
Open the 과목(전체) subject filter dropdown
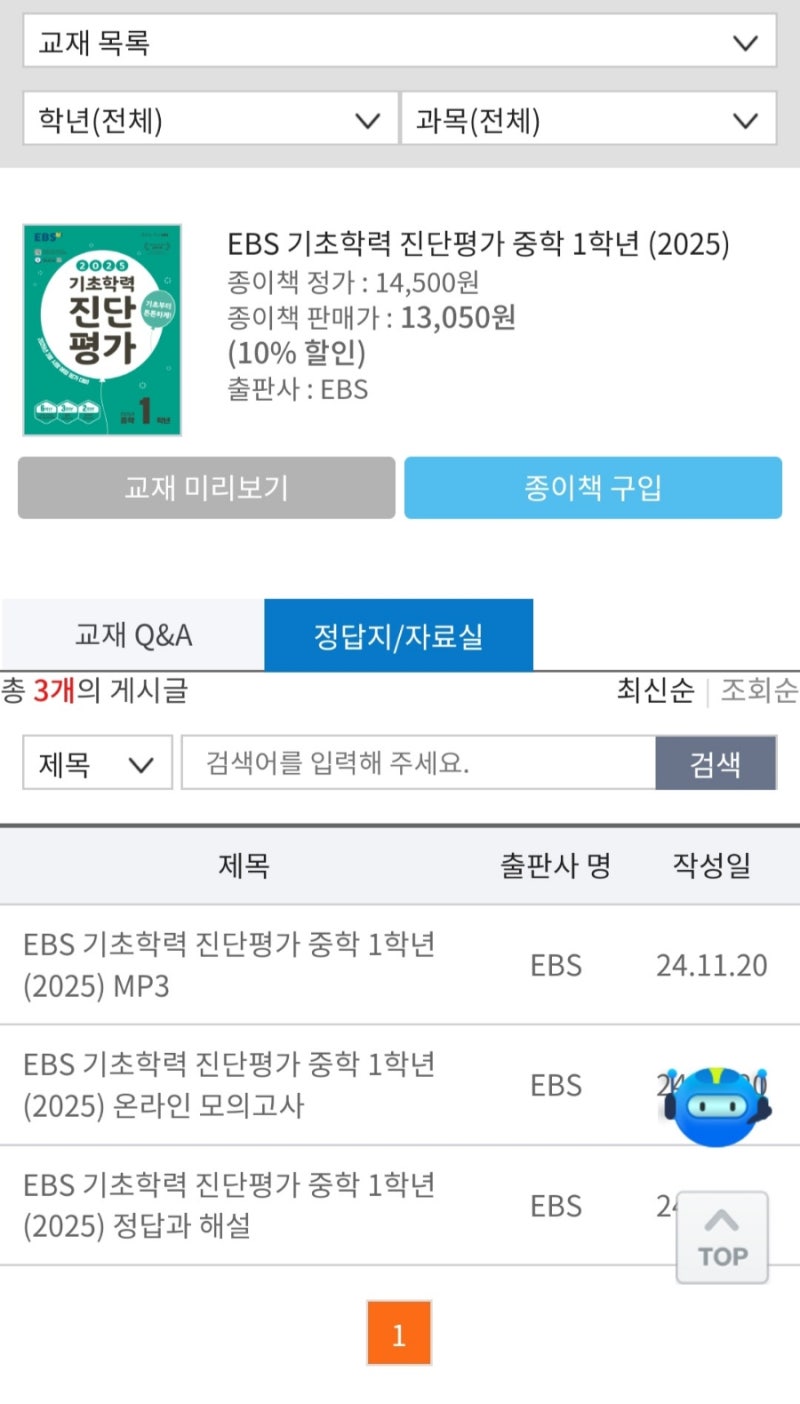point(588,119)
